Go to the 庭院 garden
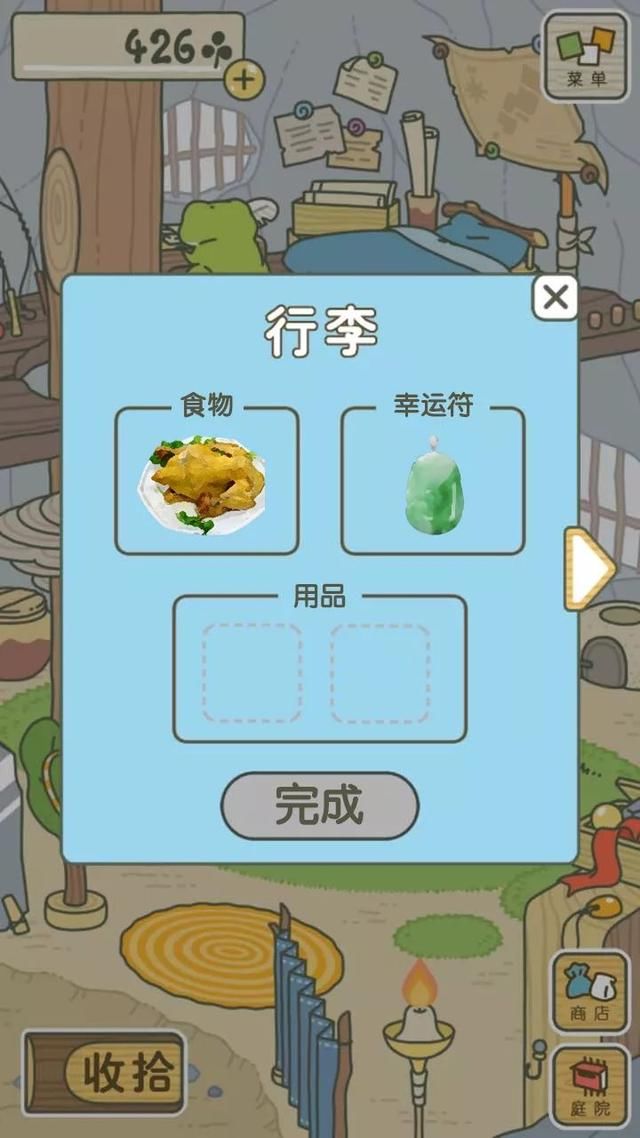 590,1086
